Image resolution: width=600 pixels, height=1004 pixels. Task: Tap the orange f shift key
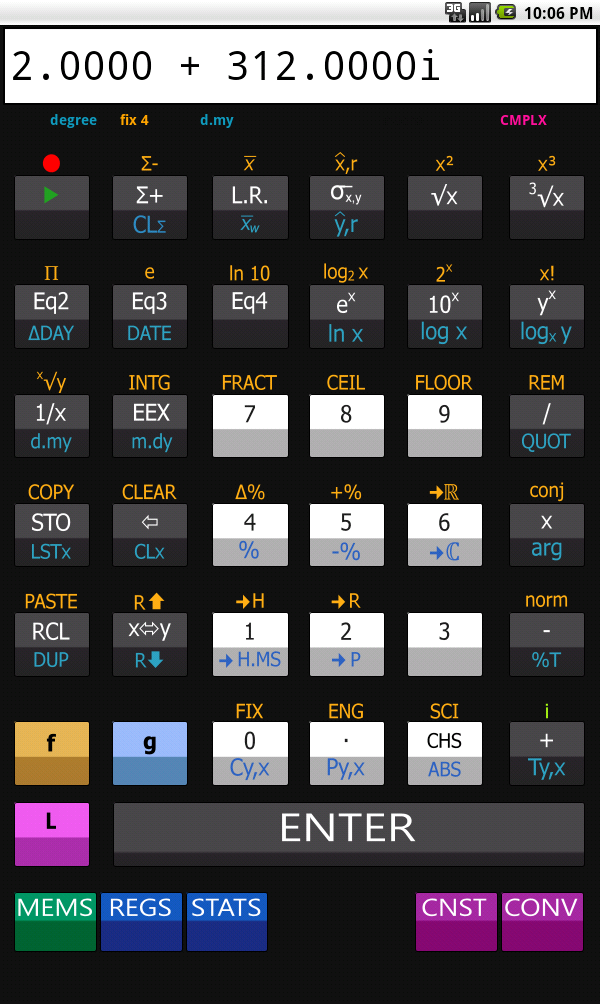51,743
